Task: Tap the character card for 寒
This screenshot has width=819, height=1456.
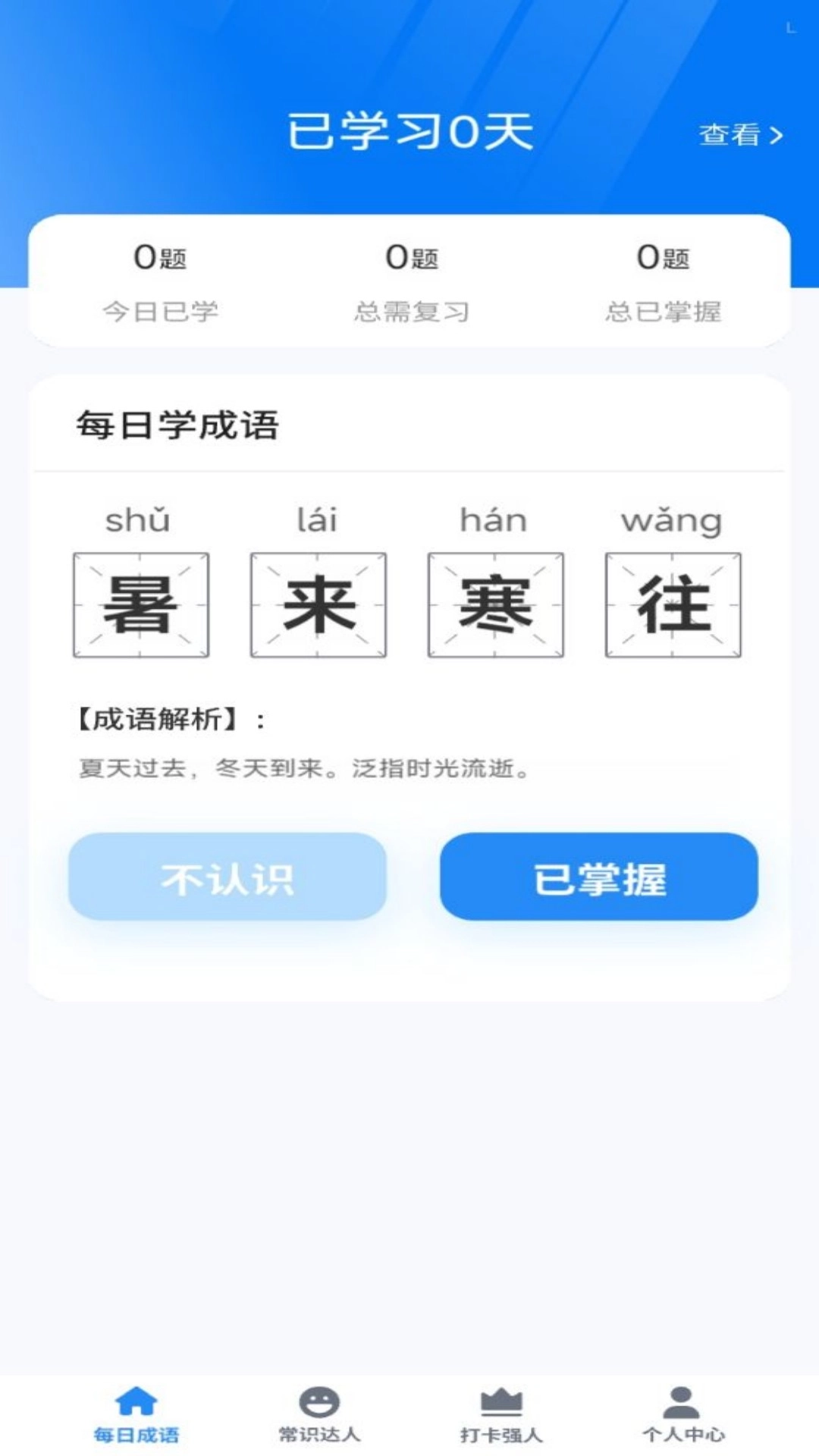Action: (x=497, y=607)
